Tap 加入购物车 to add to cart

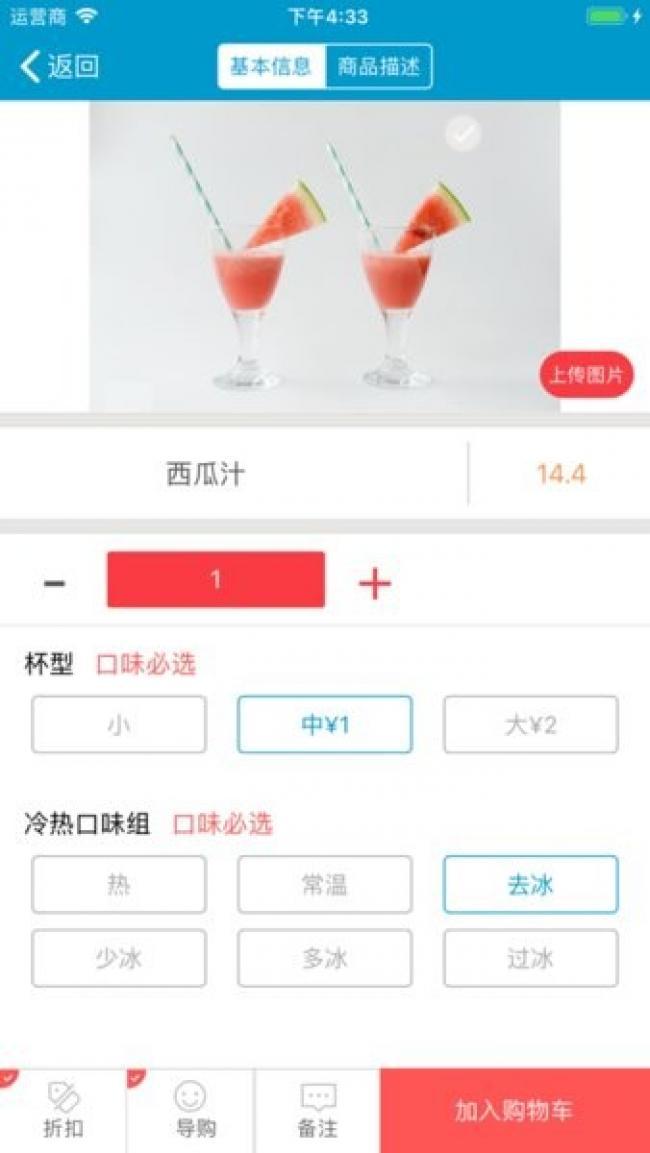(x=514, y=1111)
